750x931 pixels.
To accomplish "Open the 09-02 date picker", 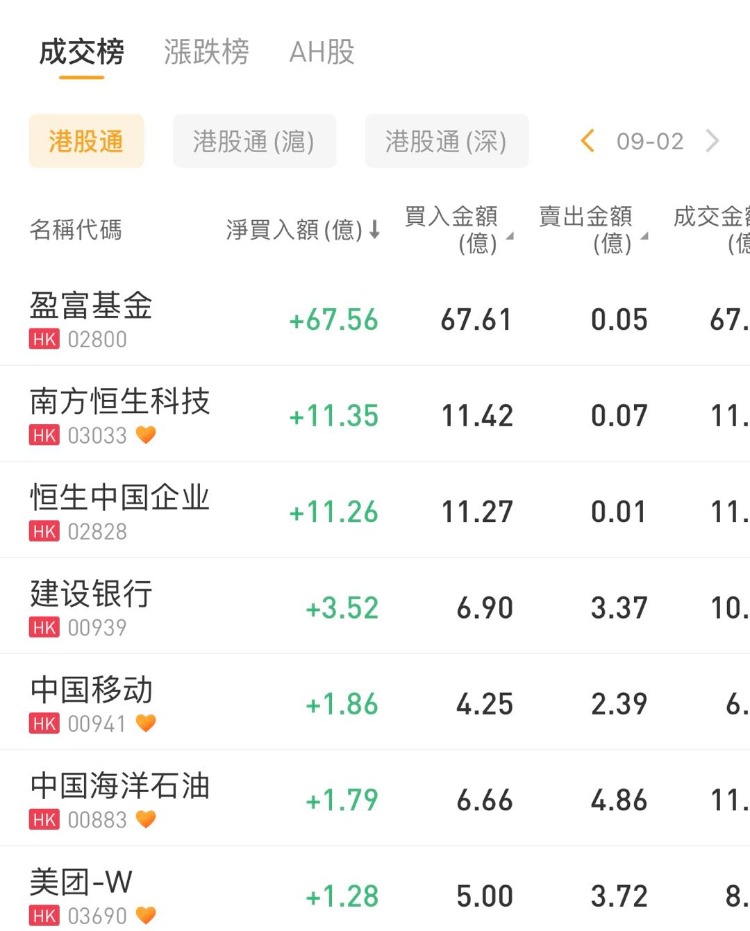I will click(650, 141).
